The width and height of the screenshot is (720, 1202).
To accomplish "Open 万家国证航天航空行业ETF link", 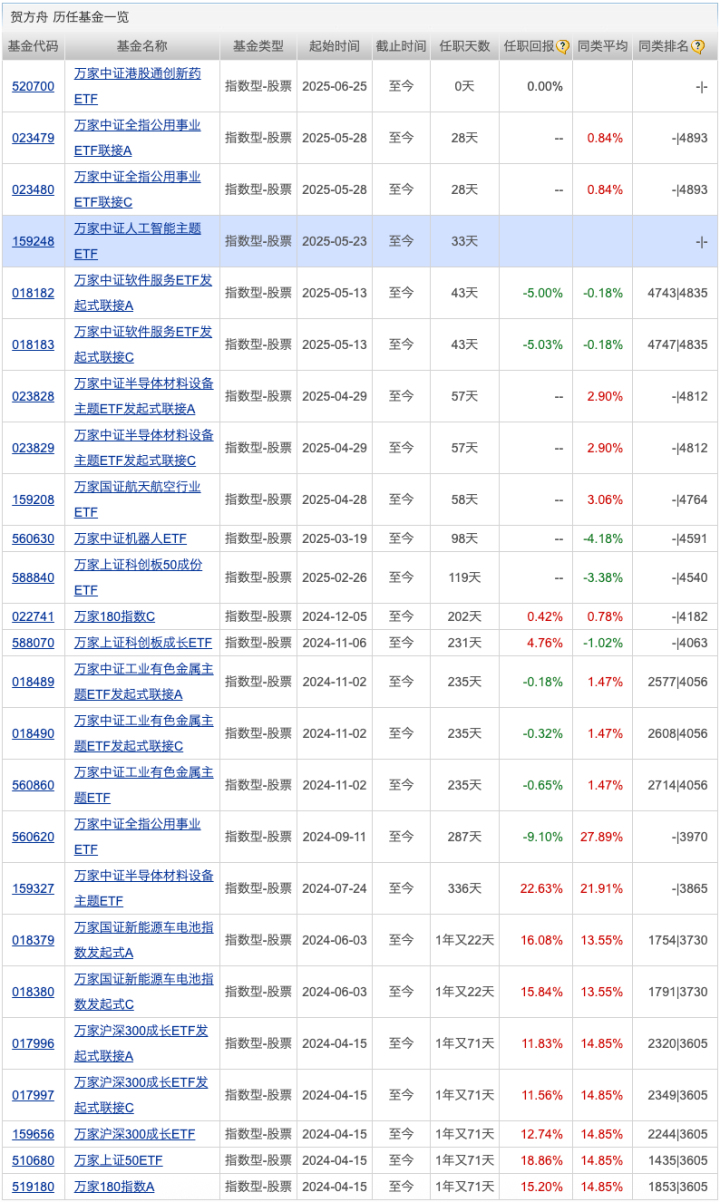I will point(137,487).
